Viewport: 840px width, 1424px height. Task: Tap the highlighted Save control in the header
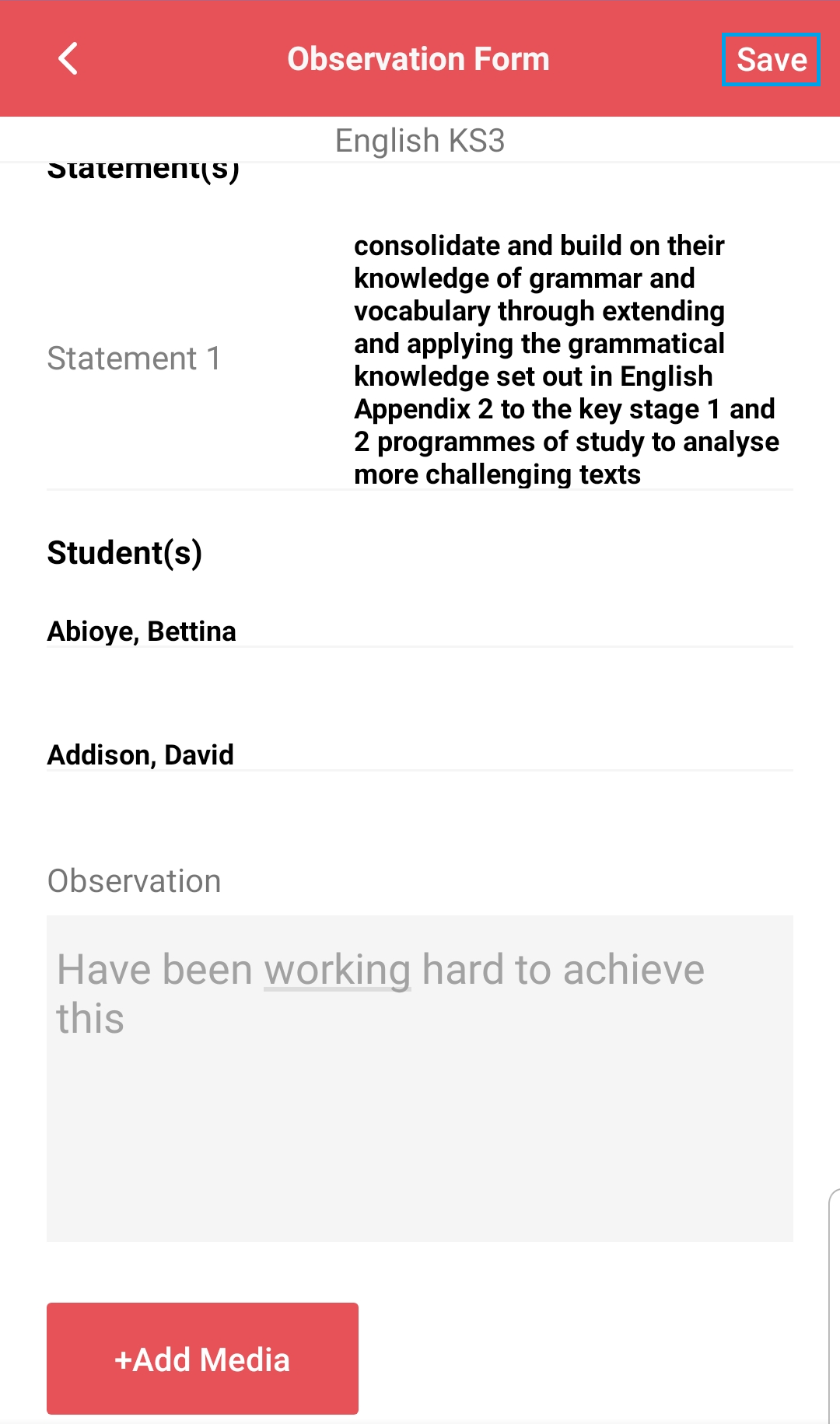(x=770, y=58)
